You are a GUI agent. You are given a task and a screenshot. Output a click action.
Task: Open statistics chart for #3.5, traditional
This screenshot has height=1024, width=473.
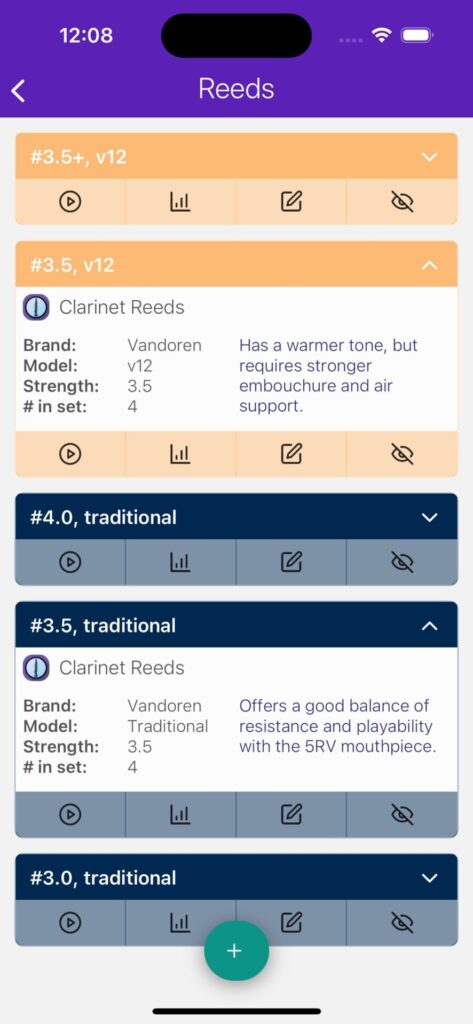180,814
